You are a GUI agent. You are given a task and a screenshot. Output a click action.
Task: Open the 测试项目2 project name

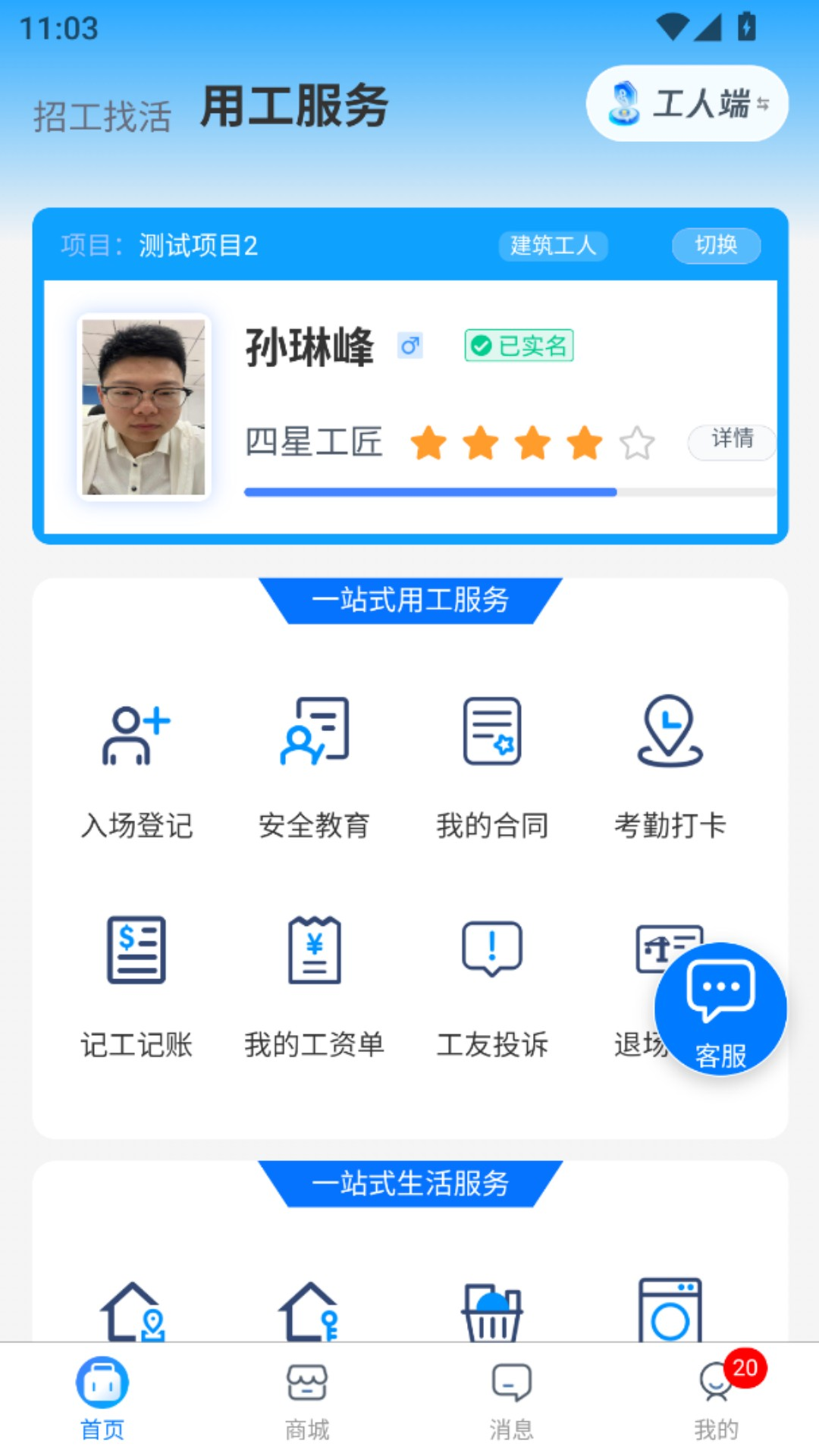click(198, 246)
